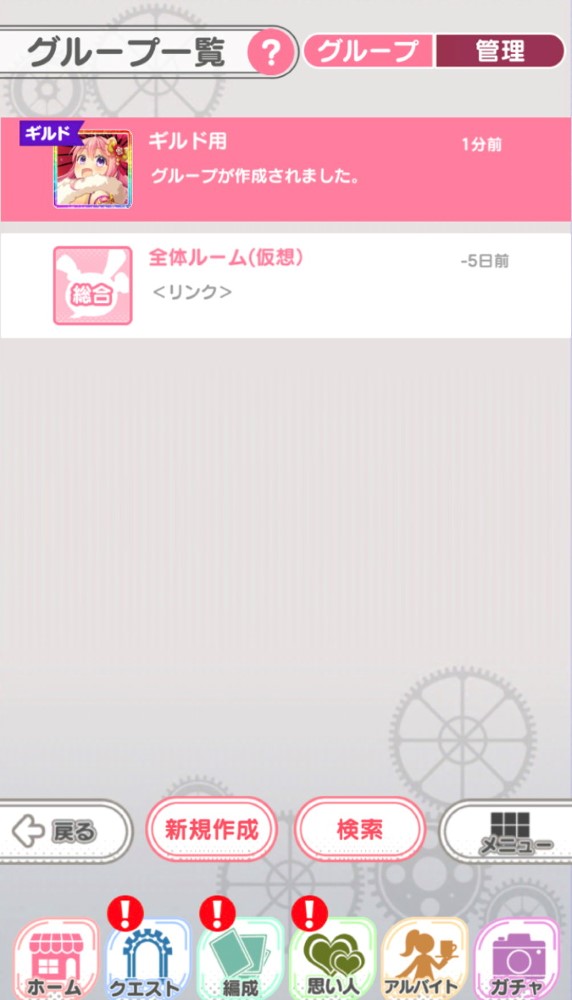Switch to the グループ tab
The width and height of the screenshot is (572, 1000).
click(x=368, y=51)
